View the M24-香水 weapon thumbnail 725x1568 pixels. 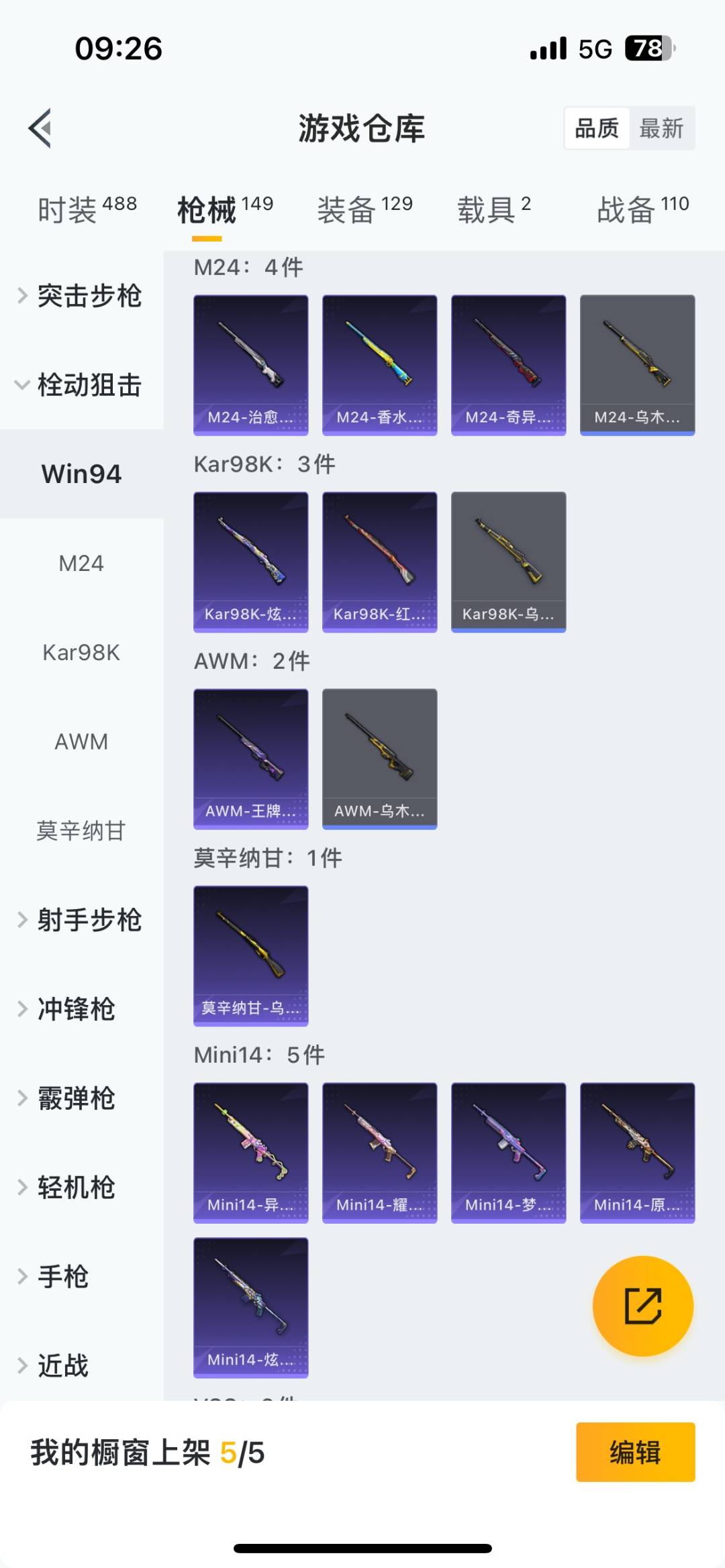[x=379, y=362]
